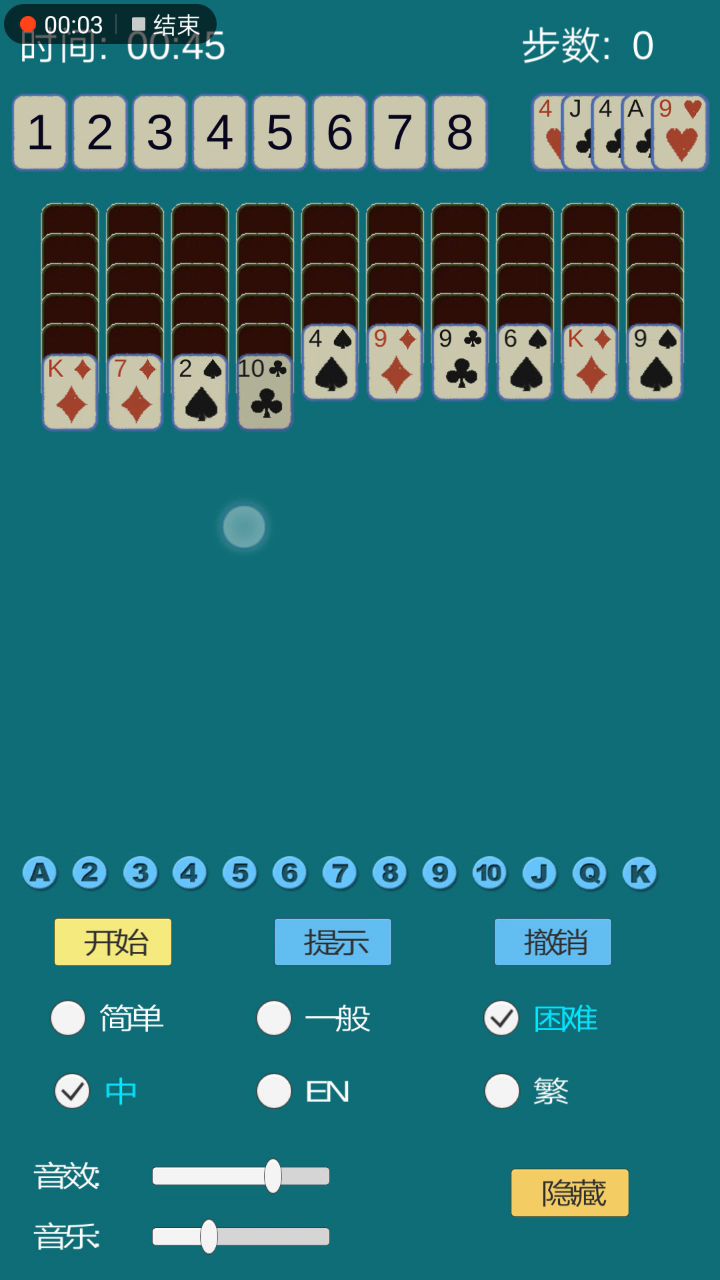Image resolution: width=720 pixels, height=1280 pixels.
Task: Adjust the 音效 sound effects slider
Action: (273, 1176)
